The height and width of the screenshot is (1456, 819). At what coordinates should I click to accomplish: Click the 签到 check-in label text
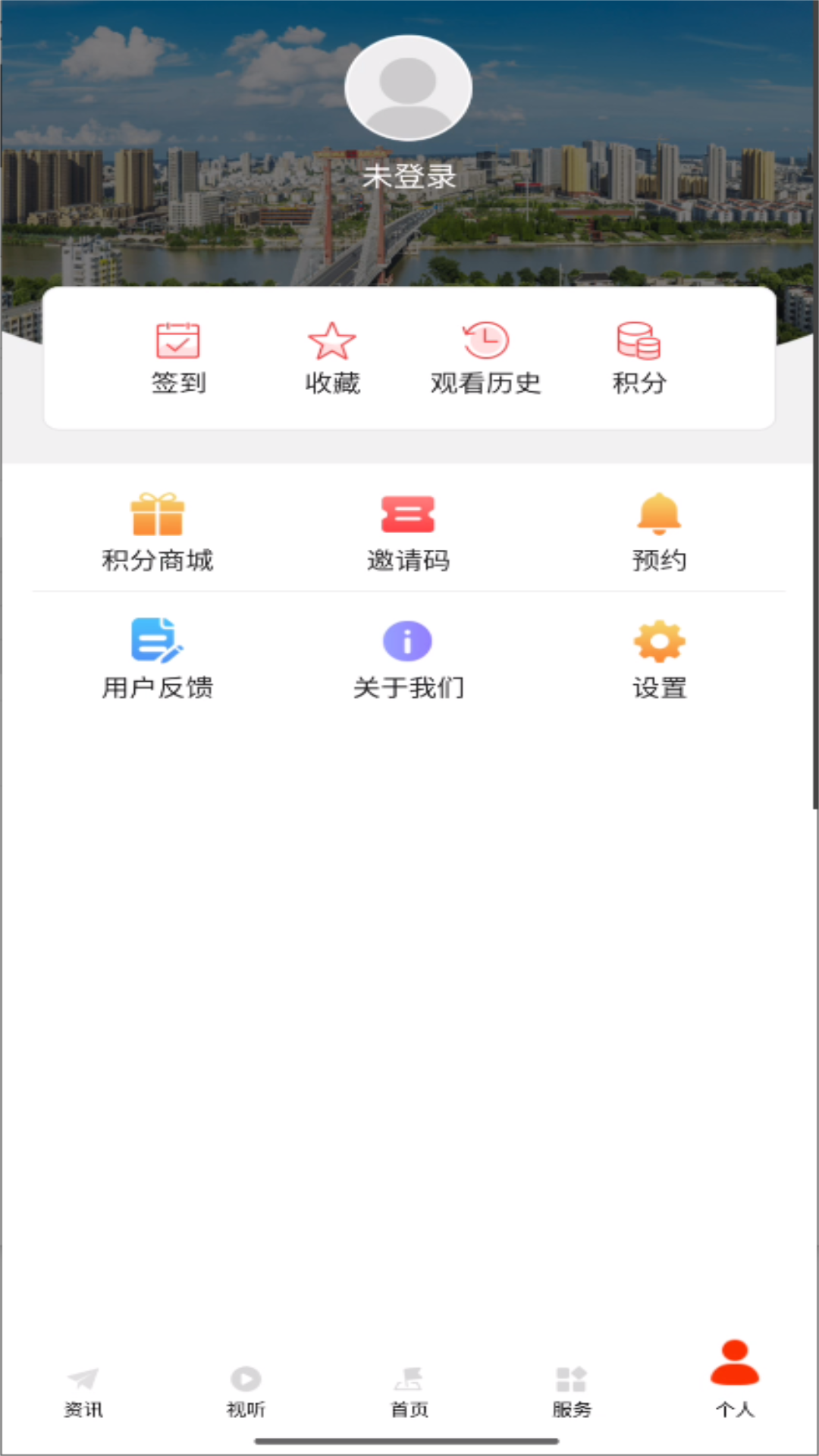tap(177, 383)
